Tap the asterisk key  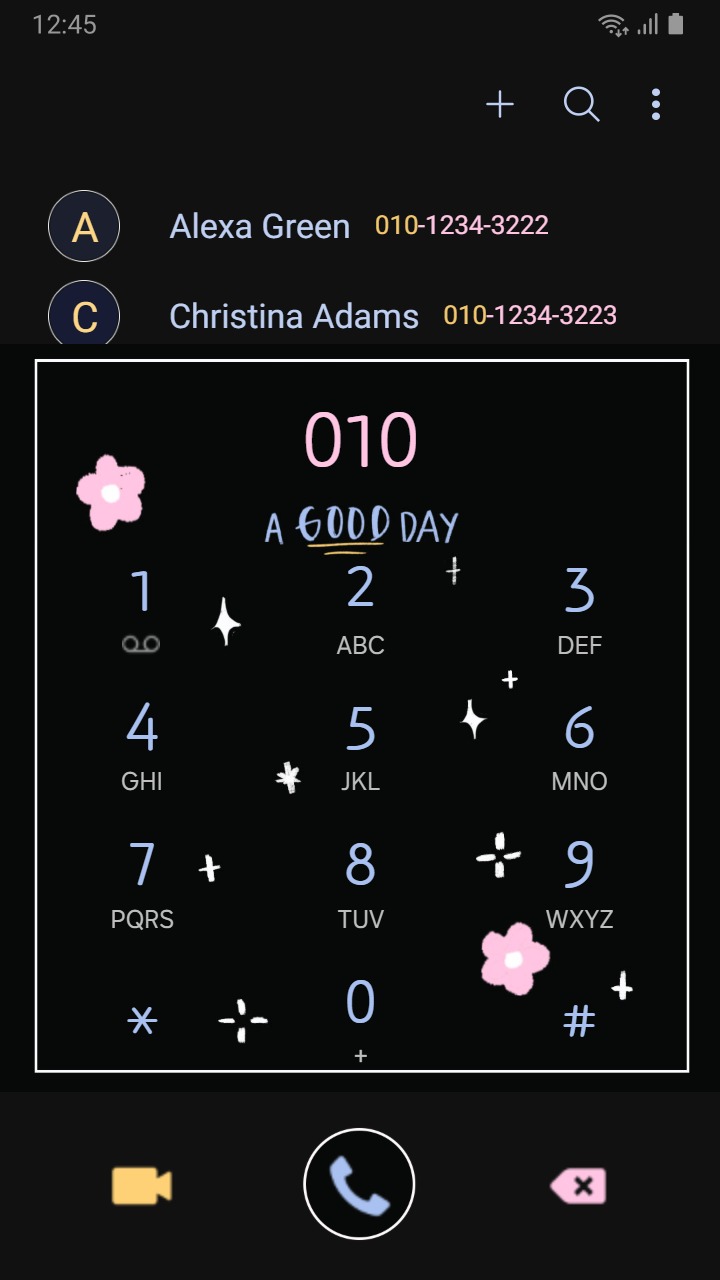[x=141, y=1020]
